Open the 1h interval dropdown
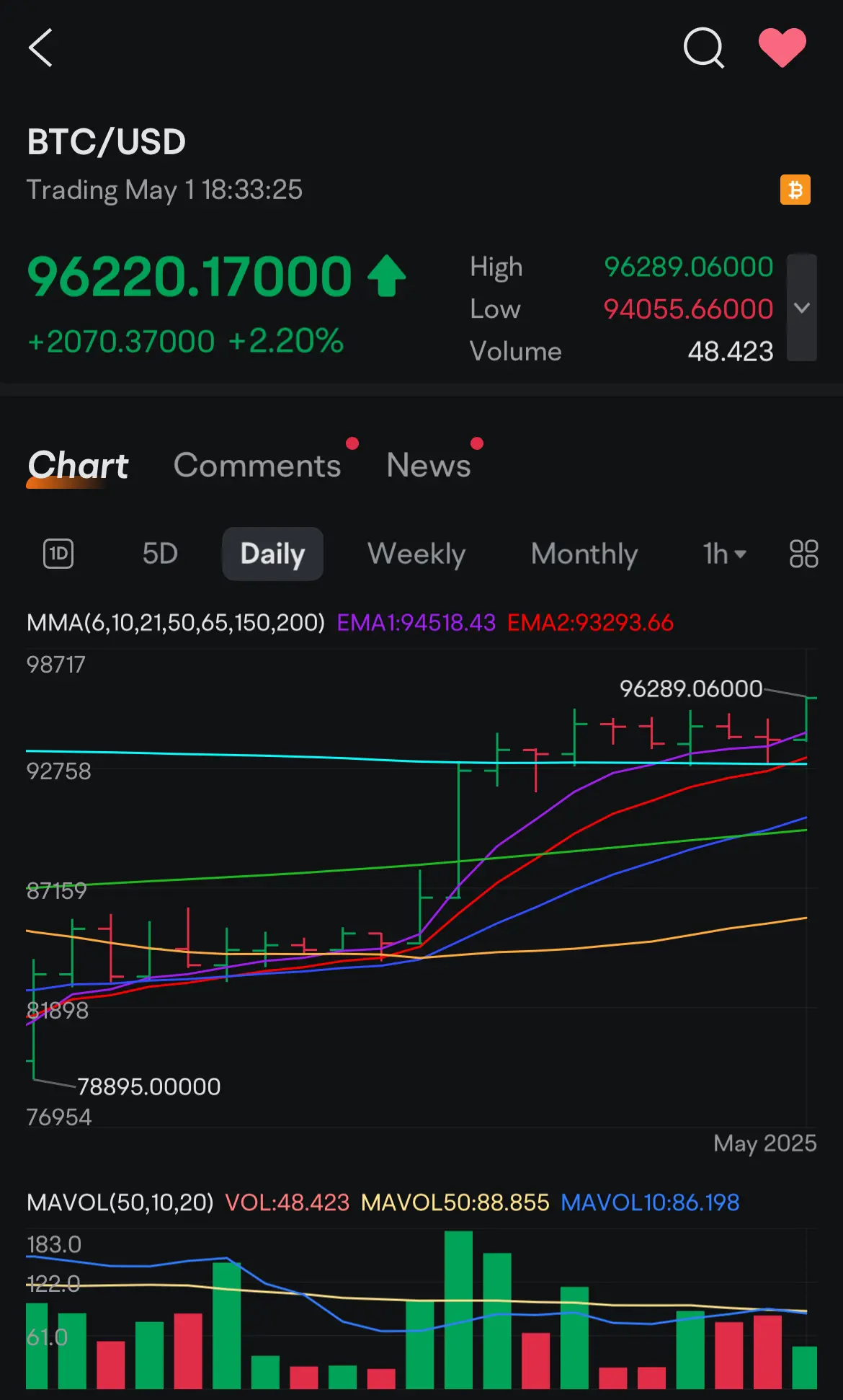This screenshot has width=843, height=1400. (723, 554)
